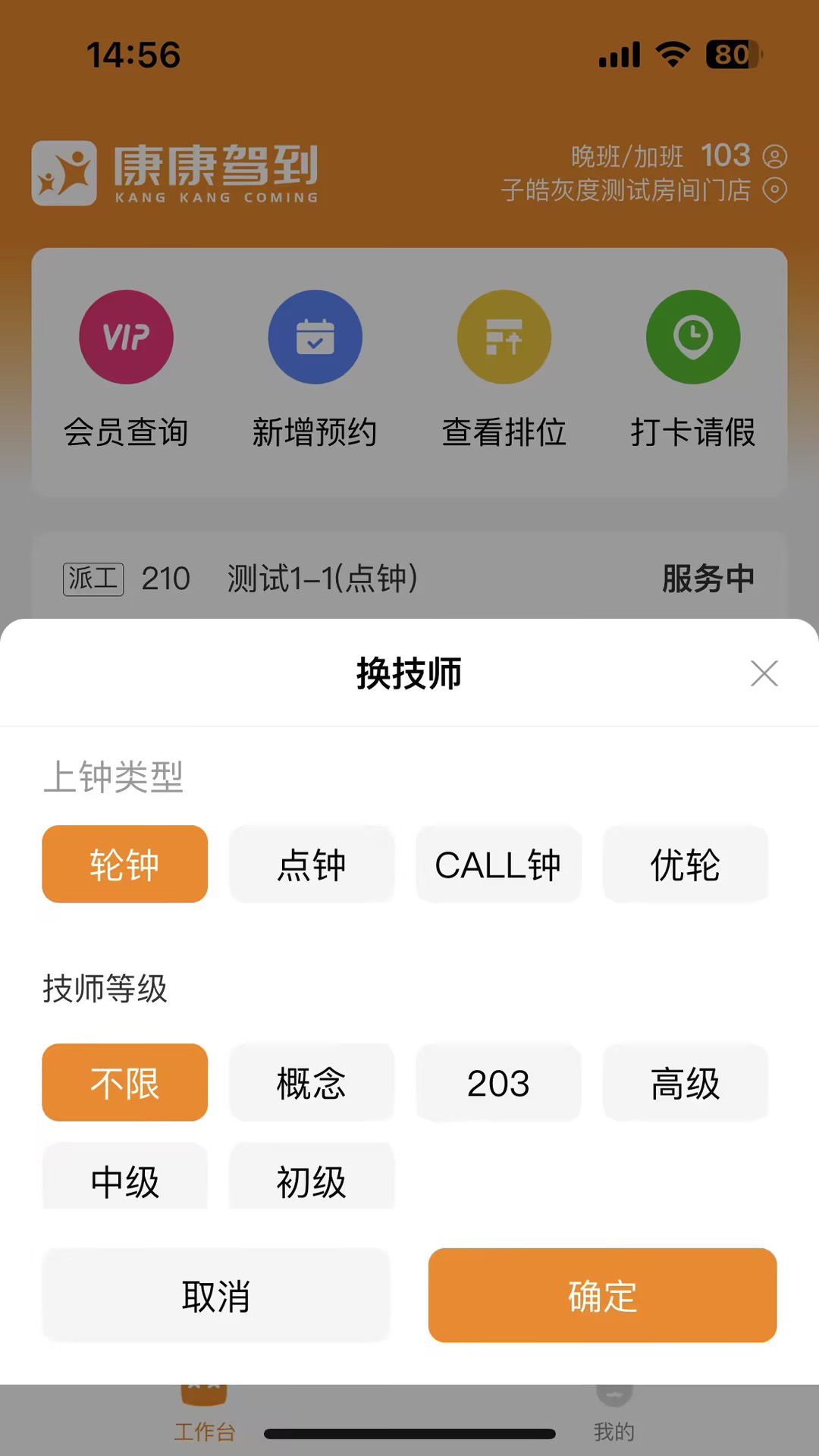Image resolution: width=819 pixels, height=1456 pixels.
Task: Open 新增预约 calendar icon
Action: pos(315,337)
